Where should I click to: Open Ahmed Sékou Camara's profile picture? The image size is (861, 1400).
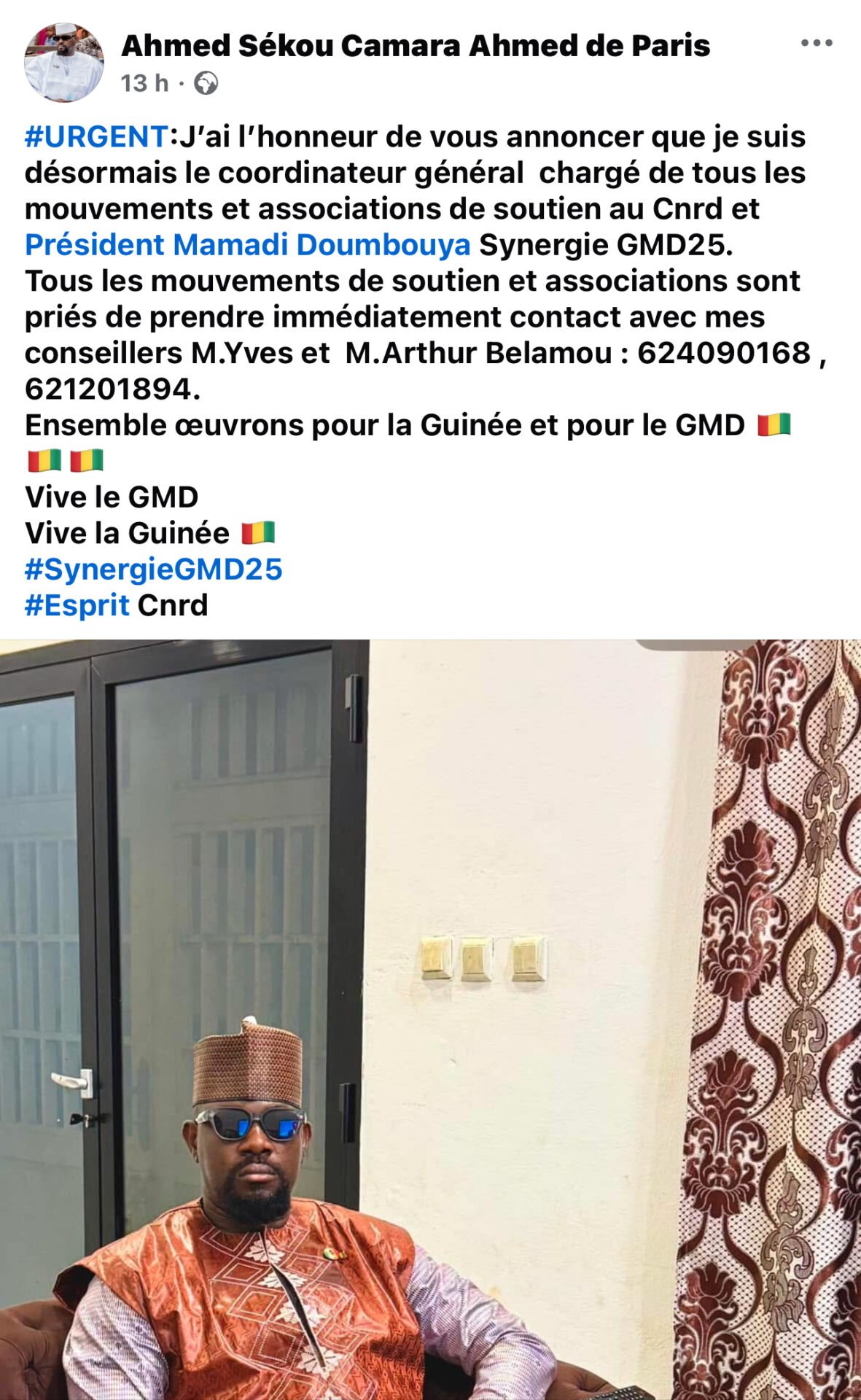click(x=64, y=62)
